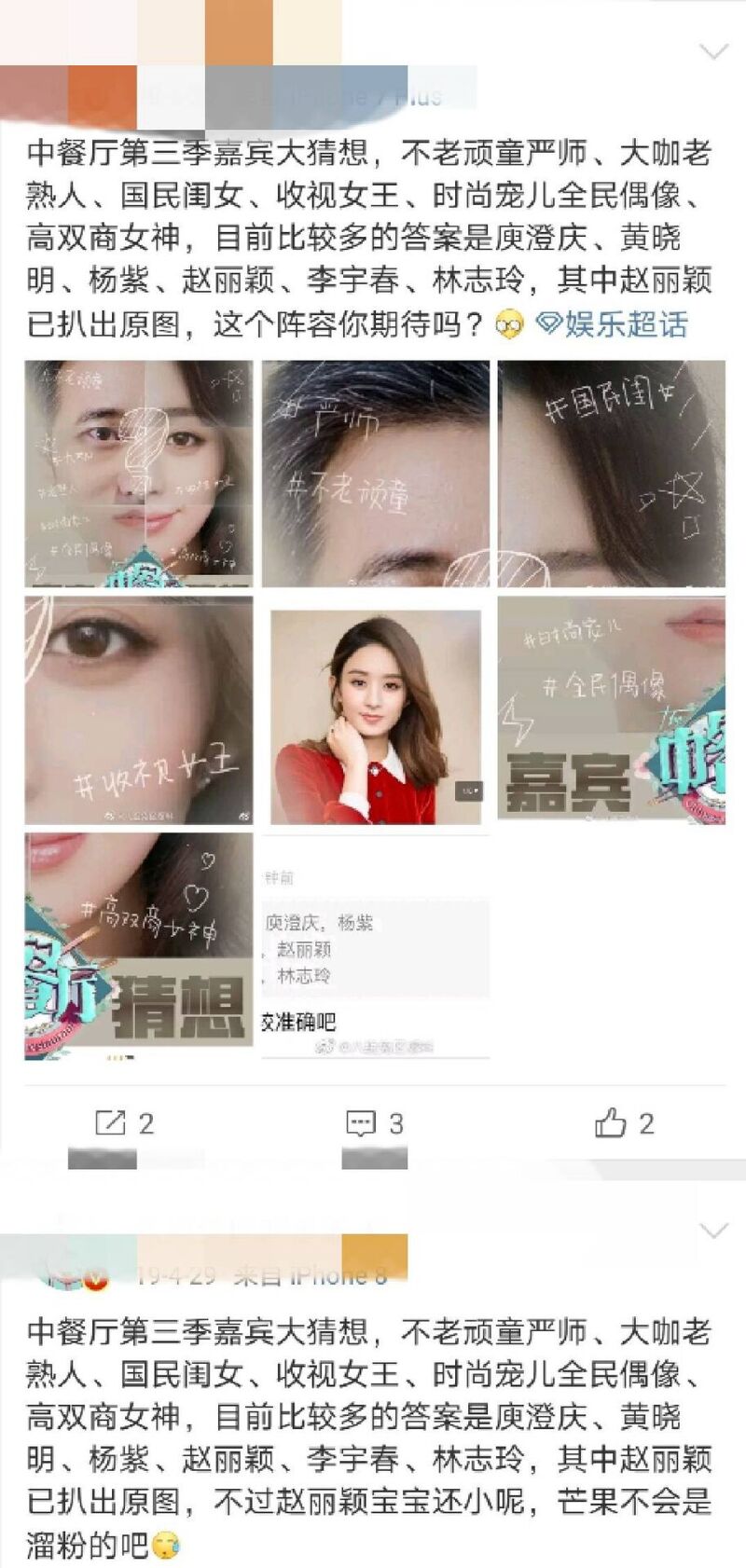Screen dimensions: 746x1568
Task: Open the 国民闺女 teaser image
Action: 612,474
